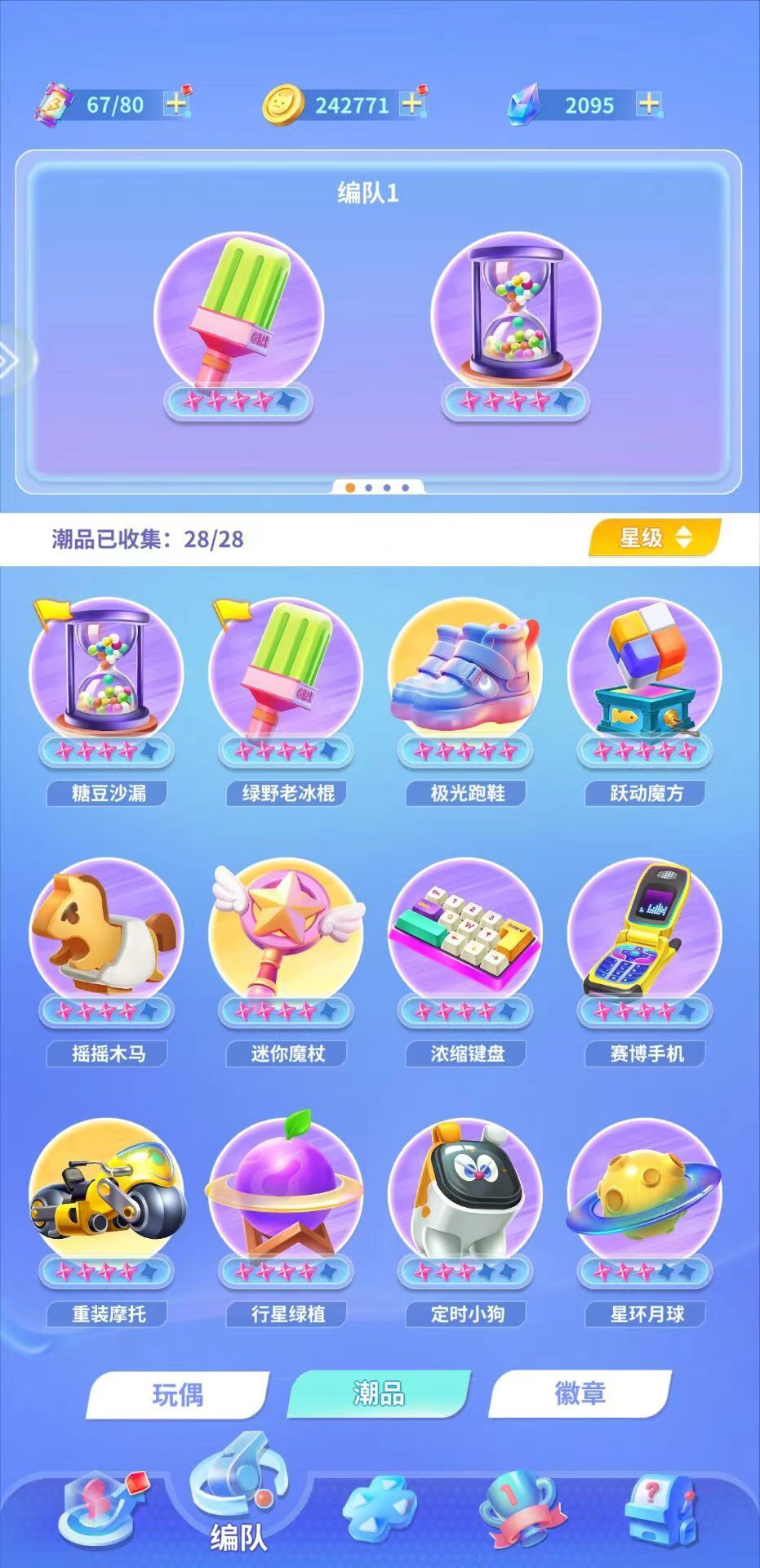Select the trophy icon in bottom navigation
This screenshot has width=760, height=1568.
pos(518,1505)
